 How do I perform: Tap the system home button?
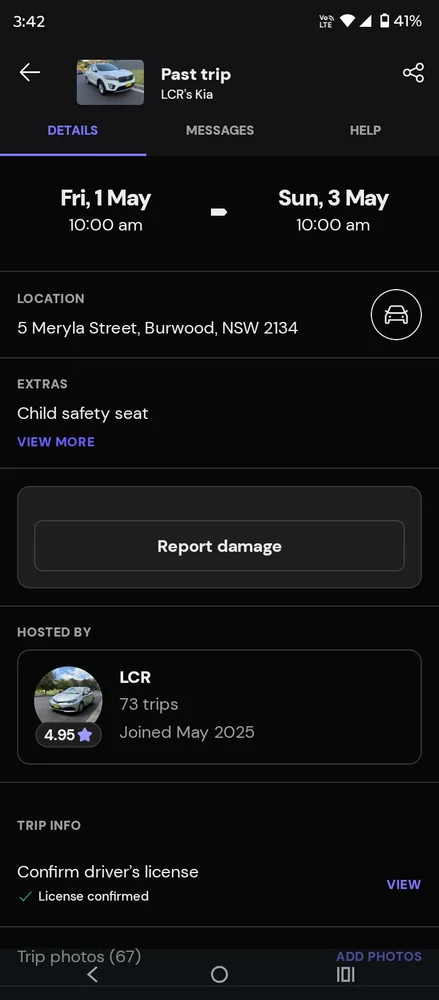tap(220, 974)
